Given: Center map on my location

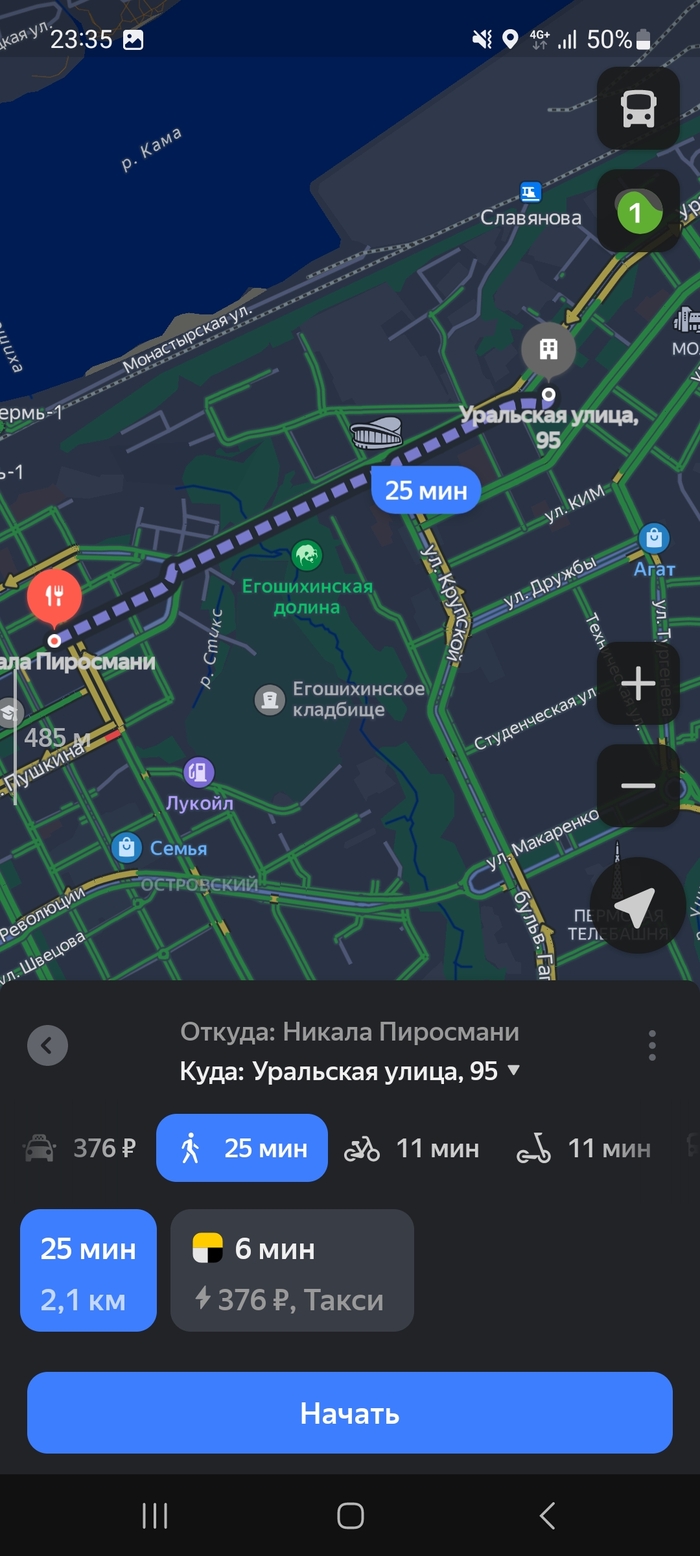Looking at the screenshot, I should tap(636, 906).
